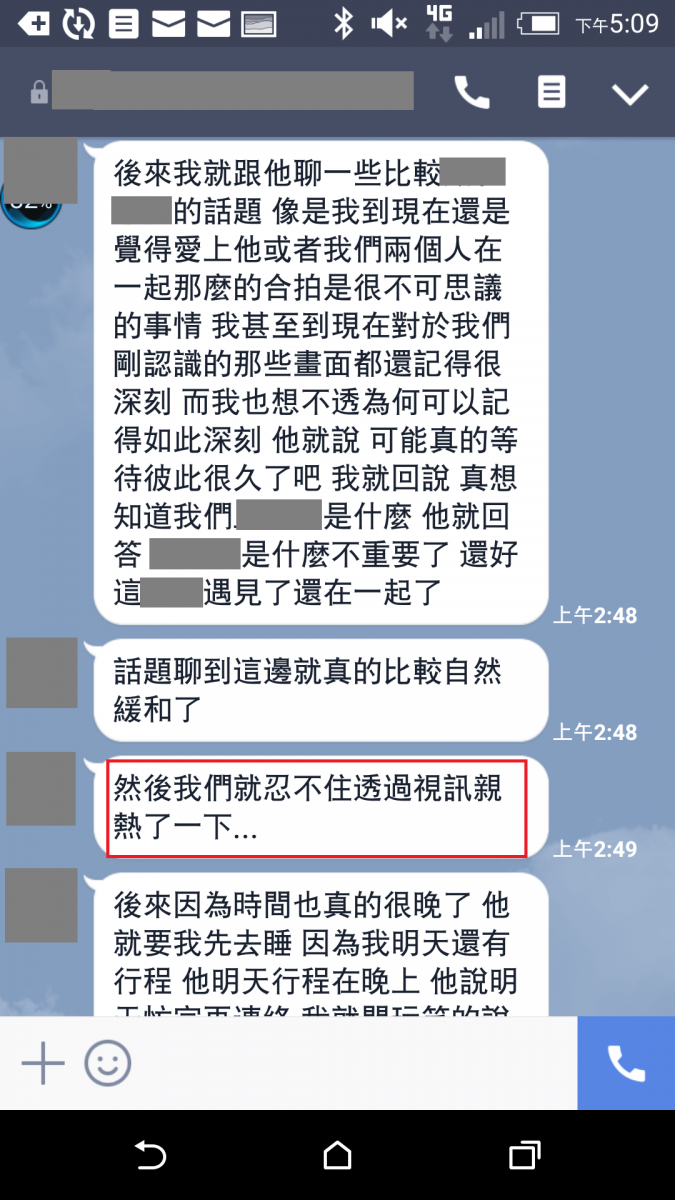
Task: Open the recent apps view
Action: click(x=524, y=1156)
